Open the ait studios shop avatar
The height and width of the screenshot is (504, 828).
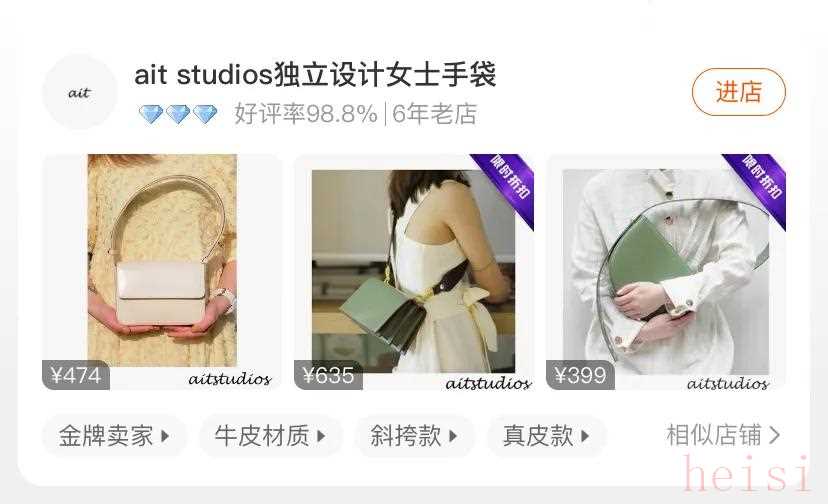(x=80, y=92)
